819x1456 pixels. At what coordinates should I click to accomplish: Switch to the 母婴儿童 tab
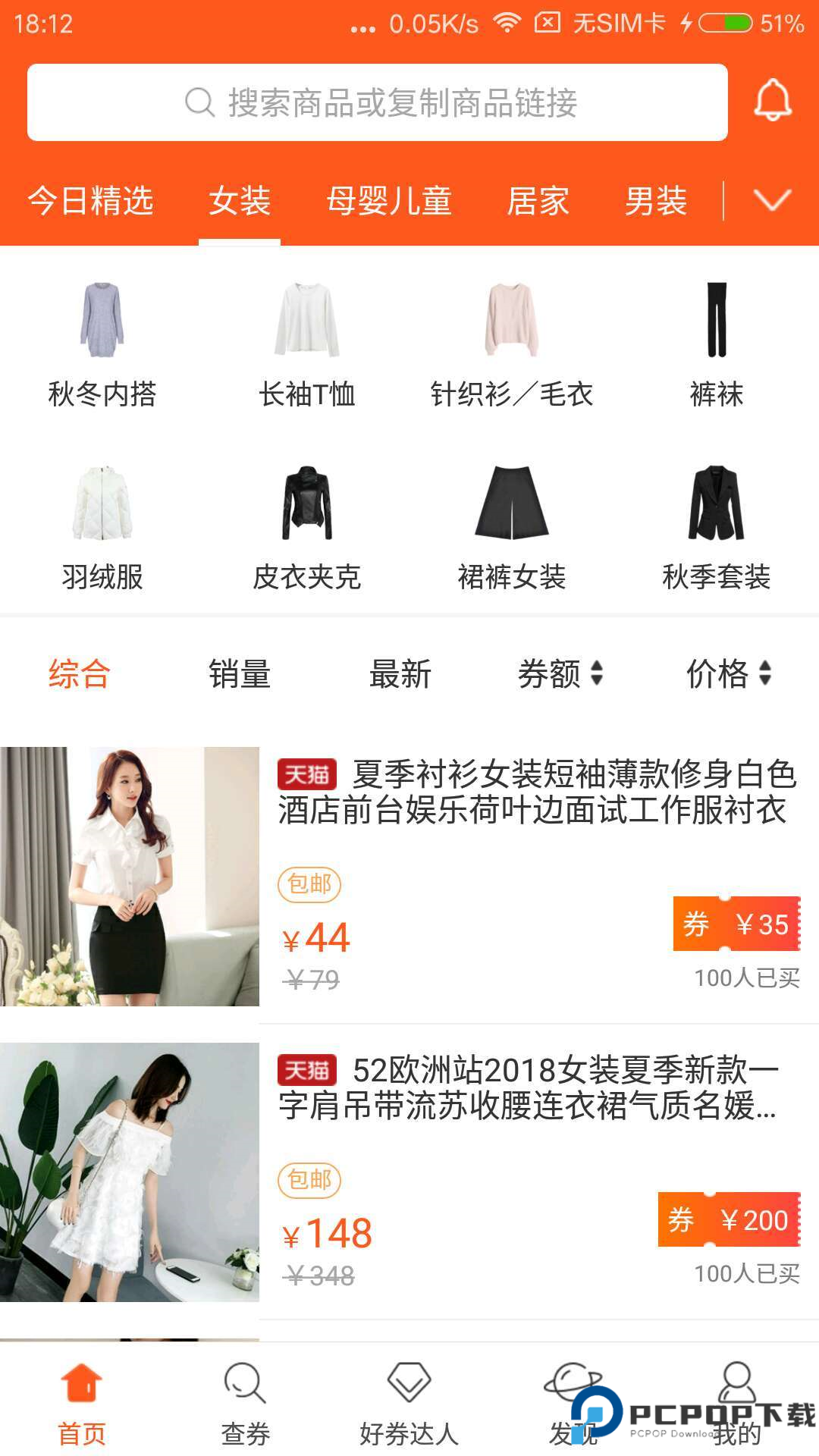[x=388, y=201]
